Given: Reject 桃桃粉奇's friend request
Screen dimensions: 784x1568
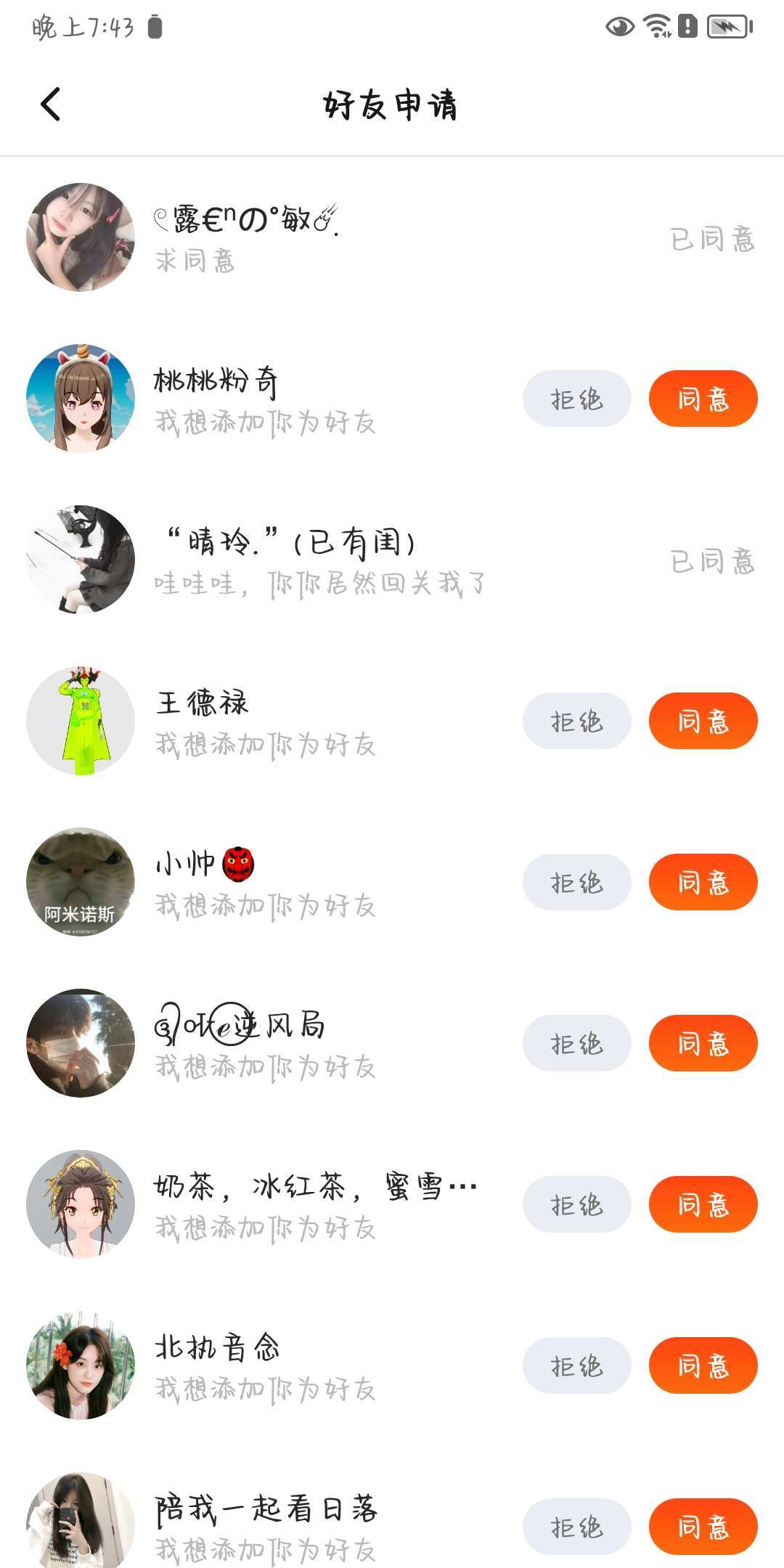Looking at the screenshot, I should tap(576, 399).
